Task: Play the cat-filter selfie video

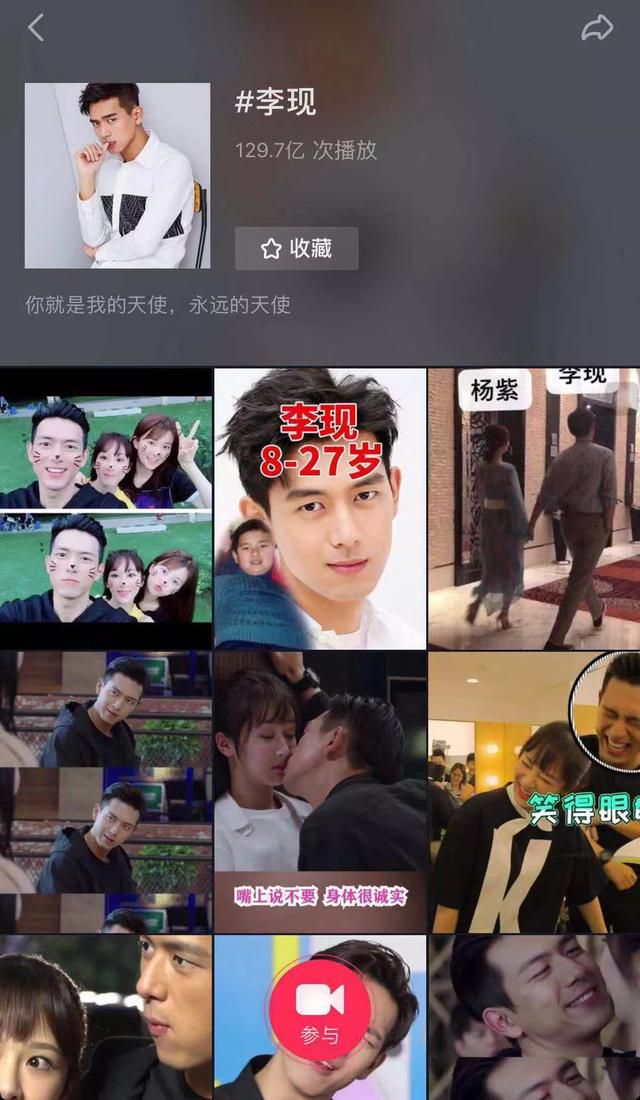Action: pos(106,509)
